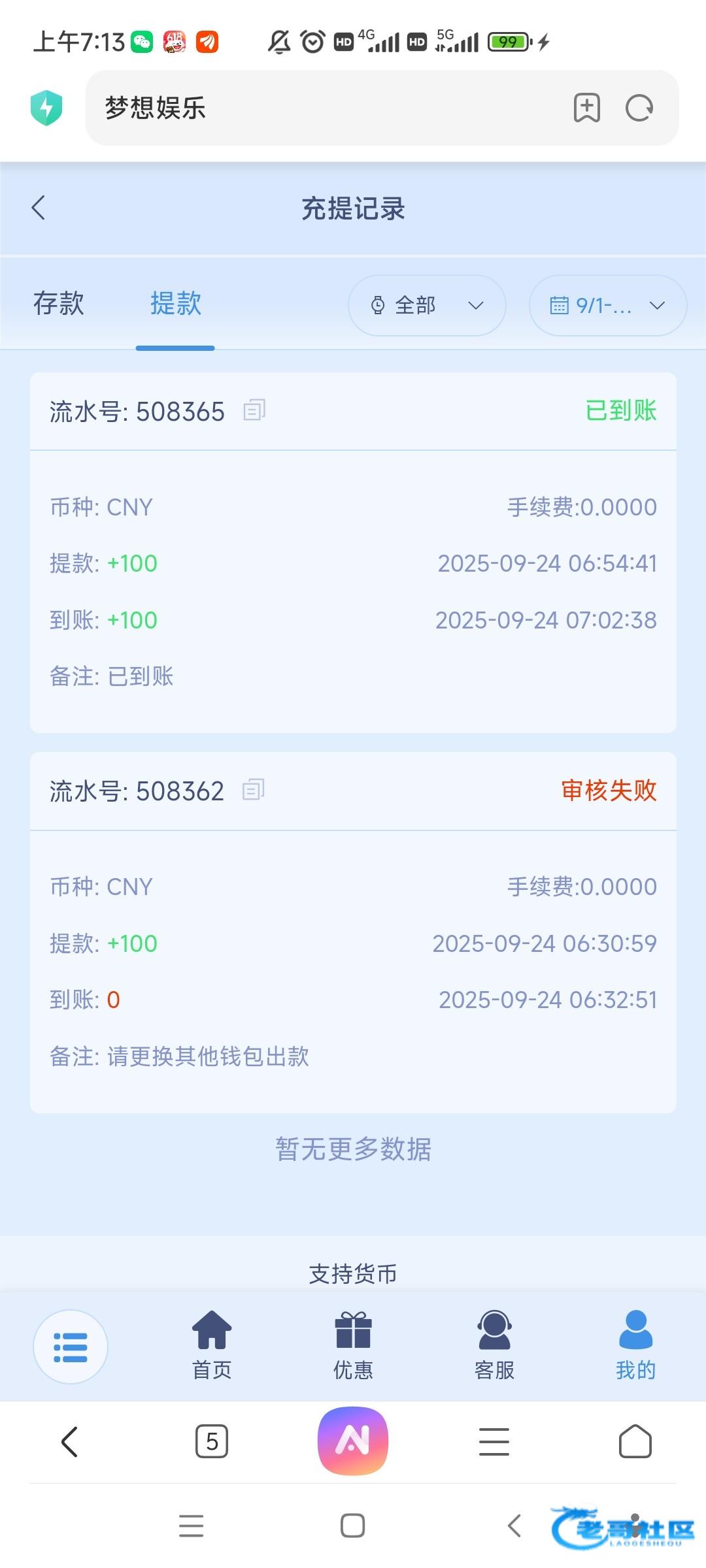Switch to the 存款 tab

[x=59, y=304]
